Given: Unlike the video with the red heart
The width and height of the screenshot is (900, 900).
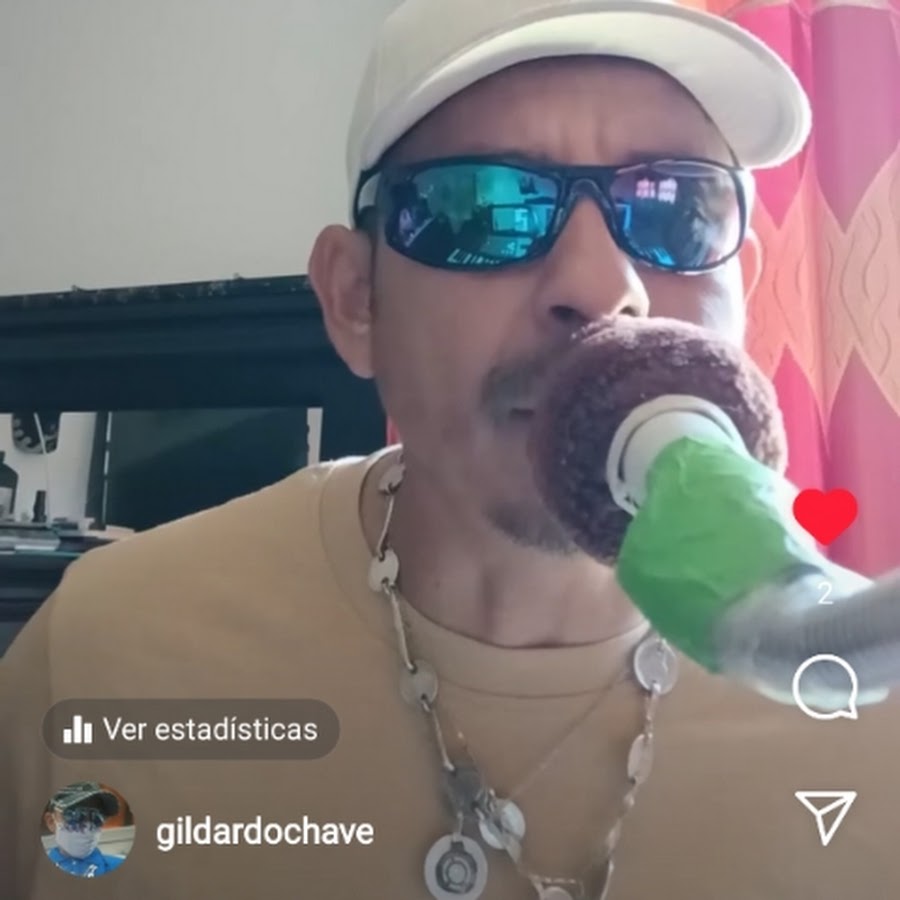Looking at the screenshot, I should pyautogui.click(x=825, y=516).
